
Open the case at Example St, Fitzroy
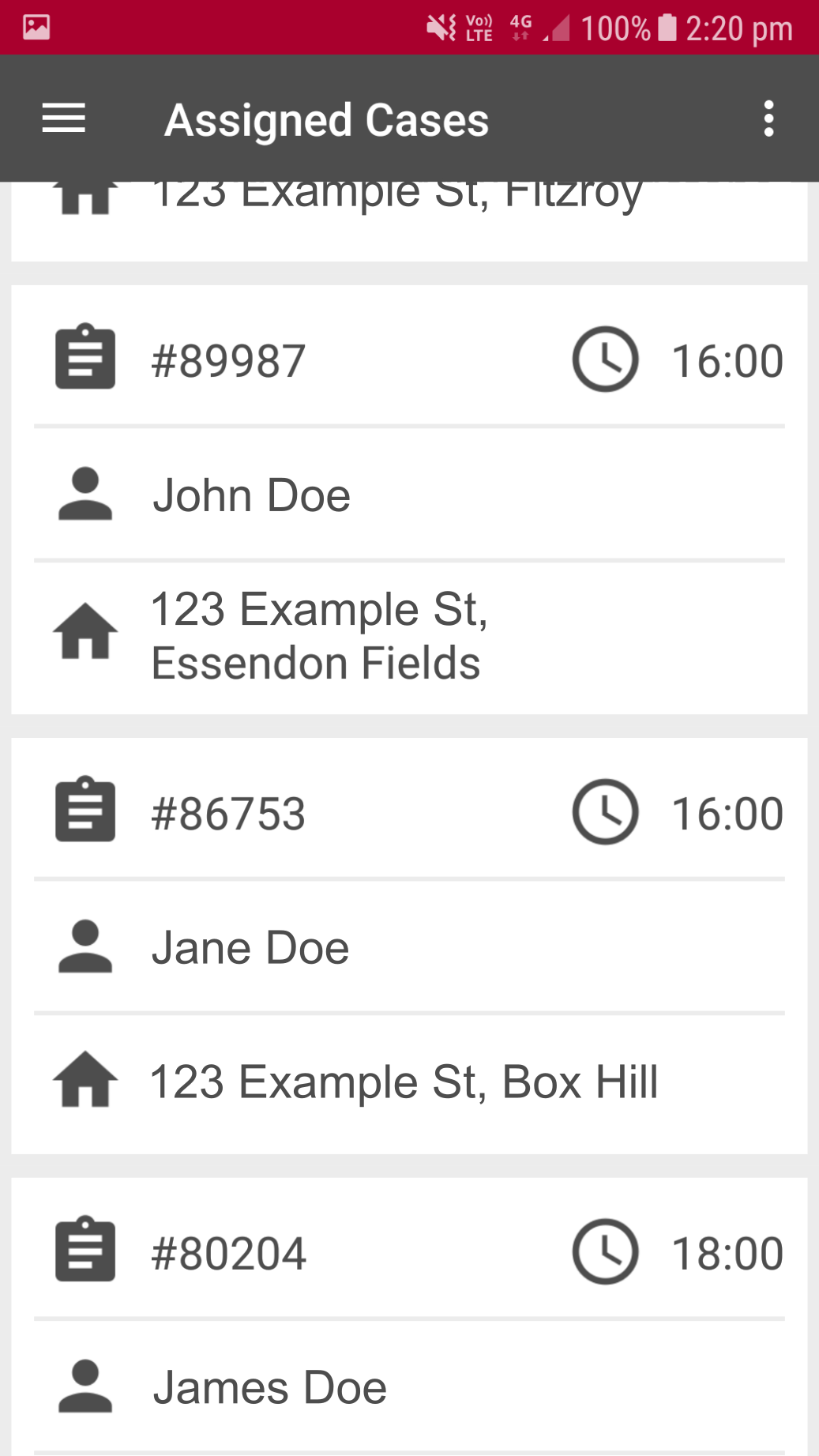click(409, 221)
